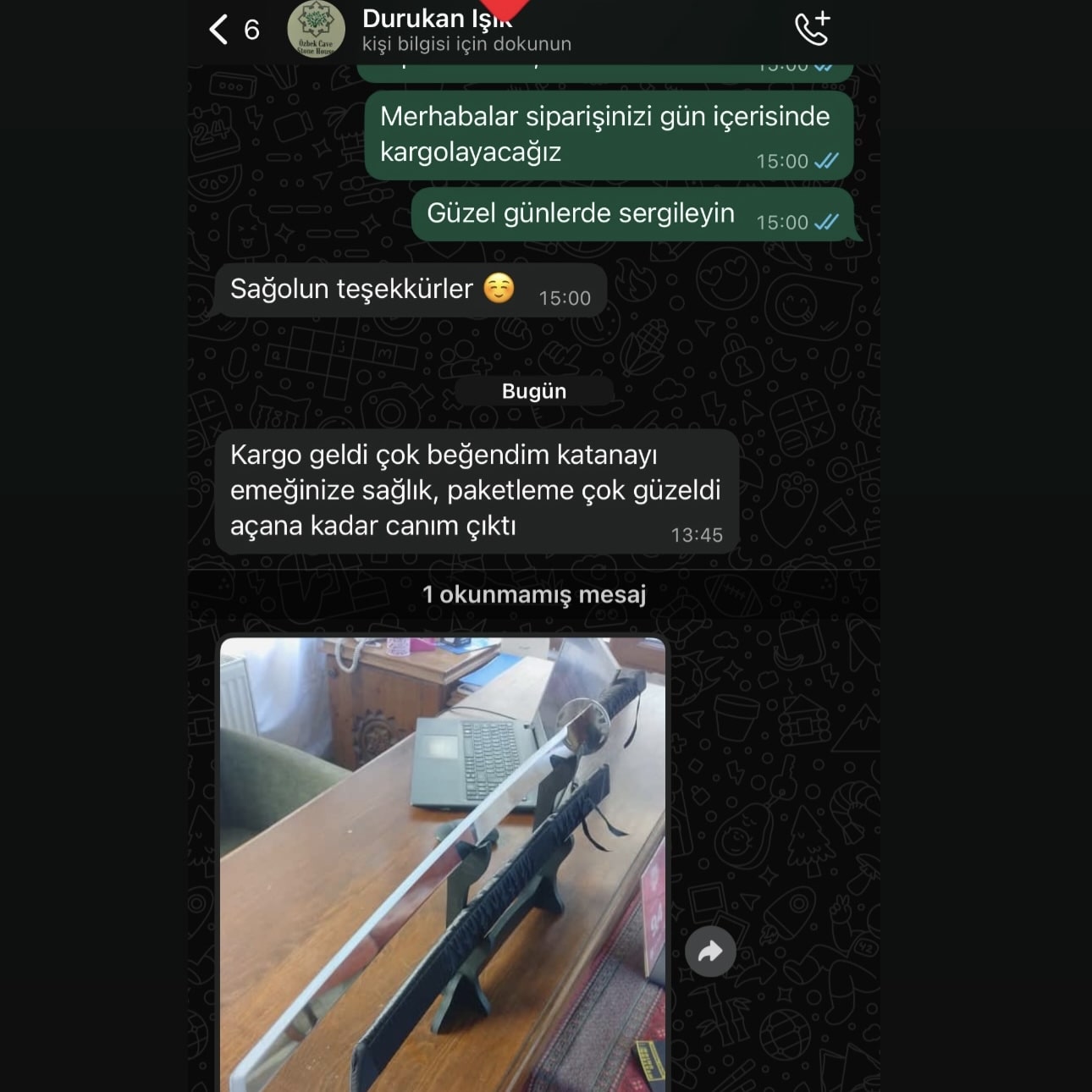Screen dimensions: 1092x1092
Task: Start a call with the contact
Action: pyautogui.click(x=812, y=29)
